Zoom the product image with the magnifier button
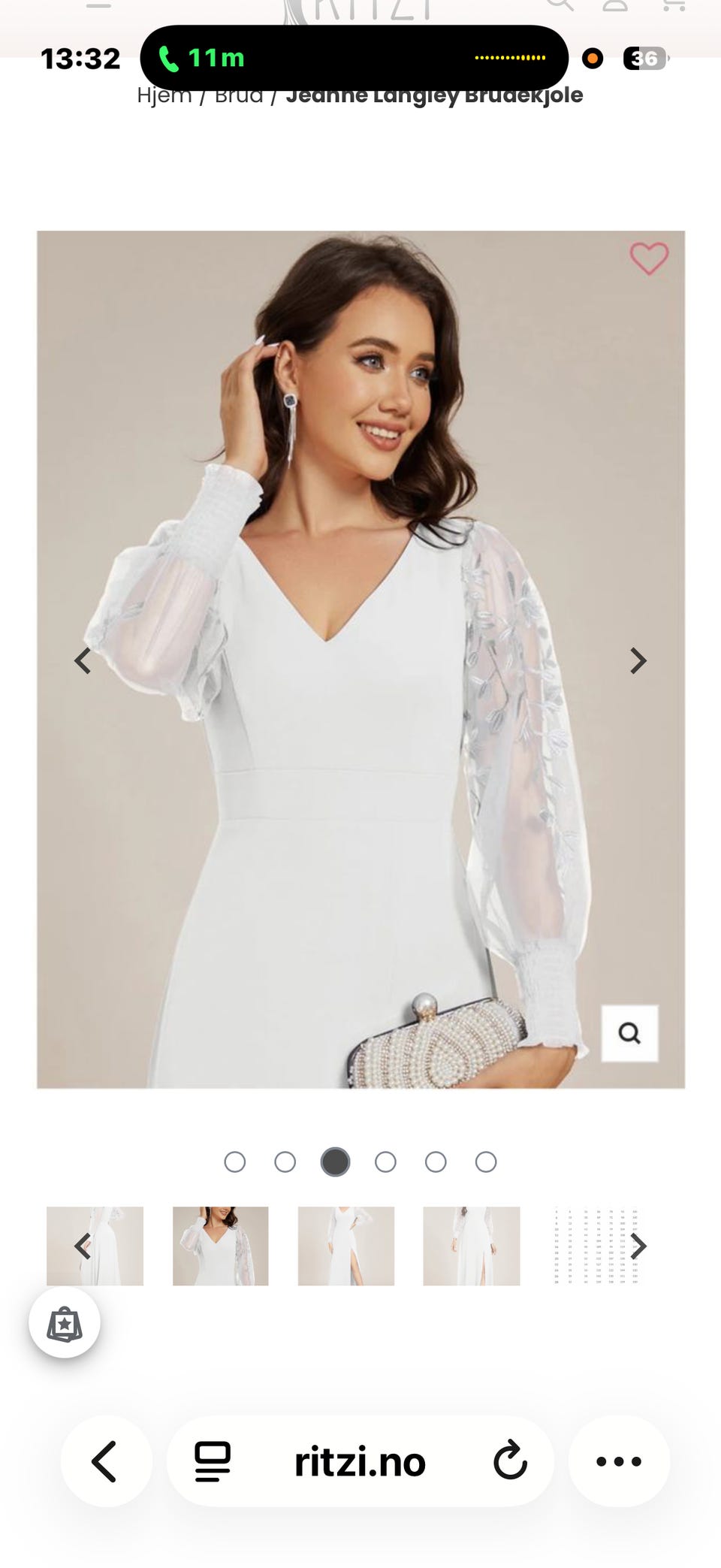The width and height of the screenshot is (721, 1568). pyautogui.click(x=629, y=1033)
